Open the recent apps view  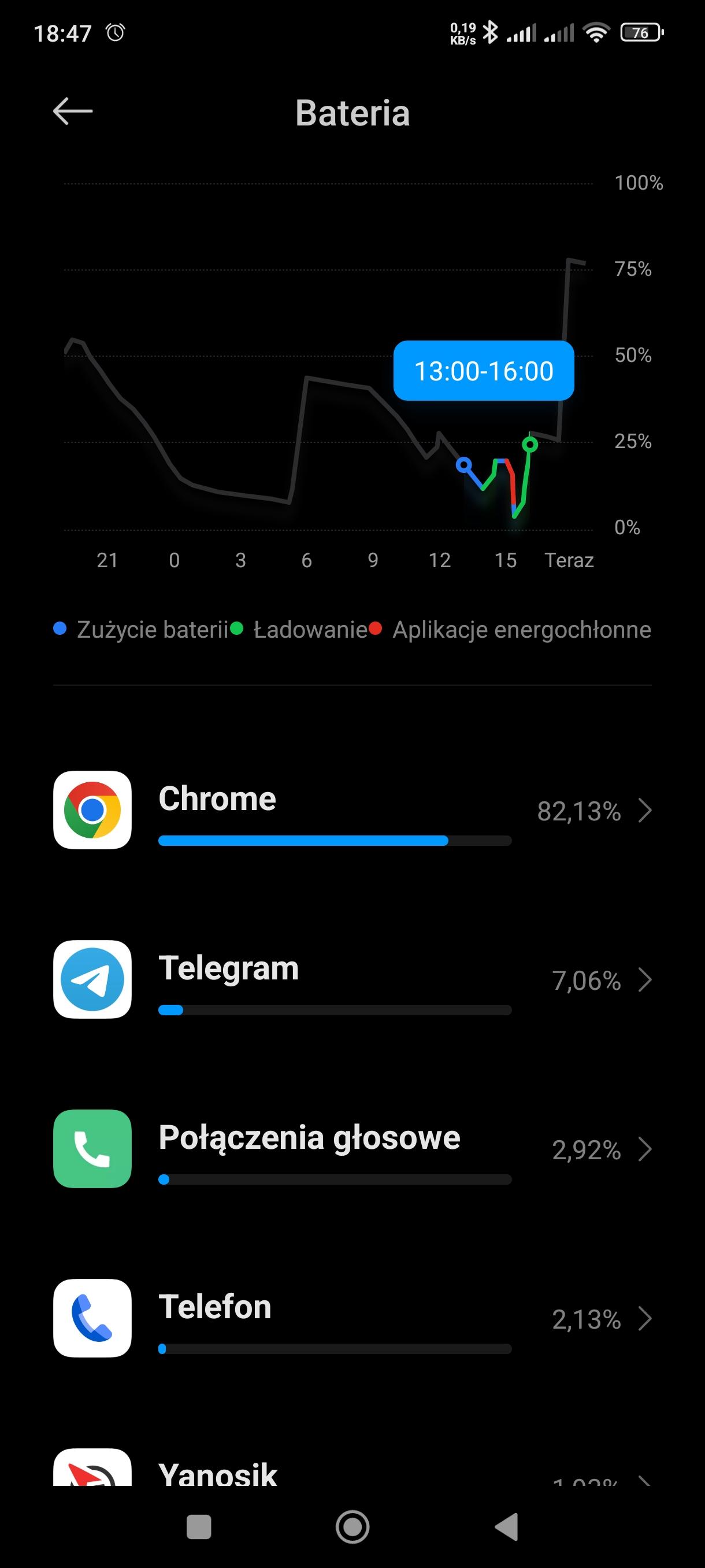tap(199, 1526)
